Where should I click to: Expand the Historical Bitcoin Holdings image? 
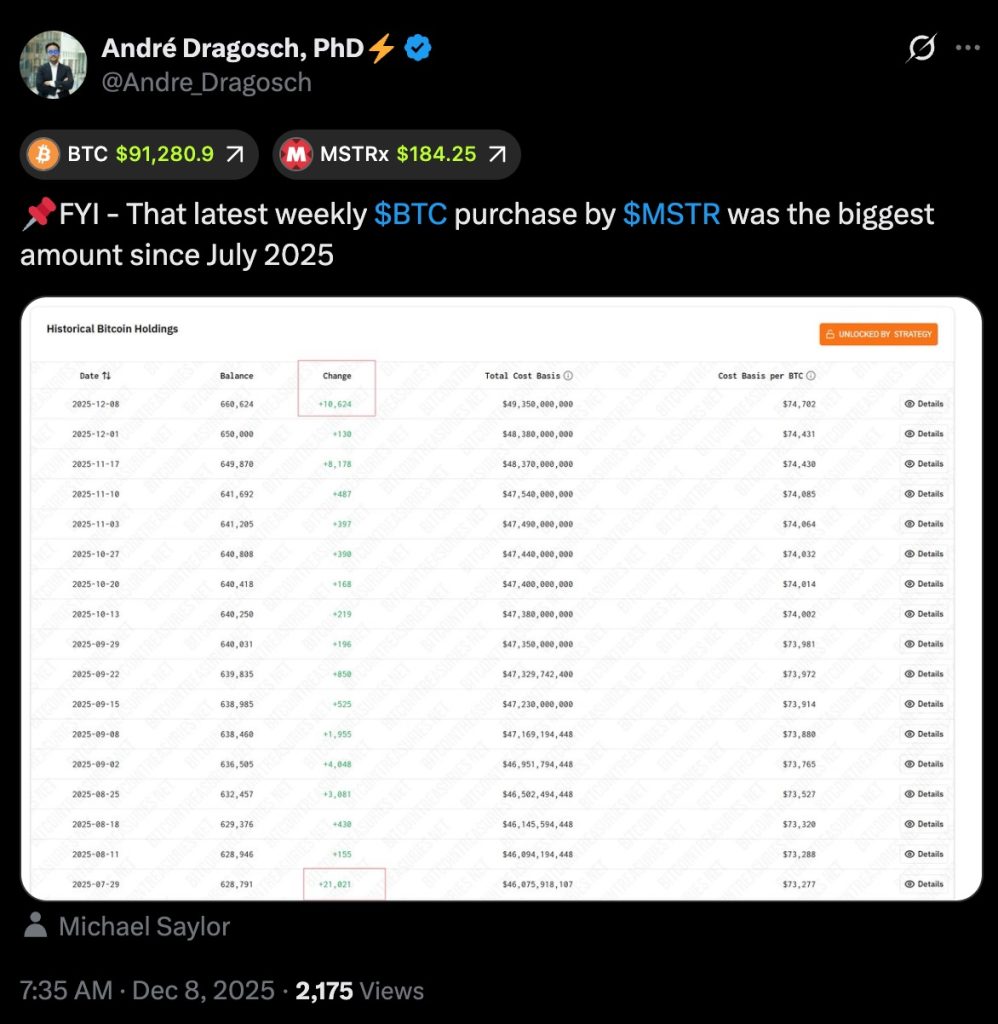pos(500,598)
